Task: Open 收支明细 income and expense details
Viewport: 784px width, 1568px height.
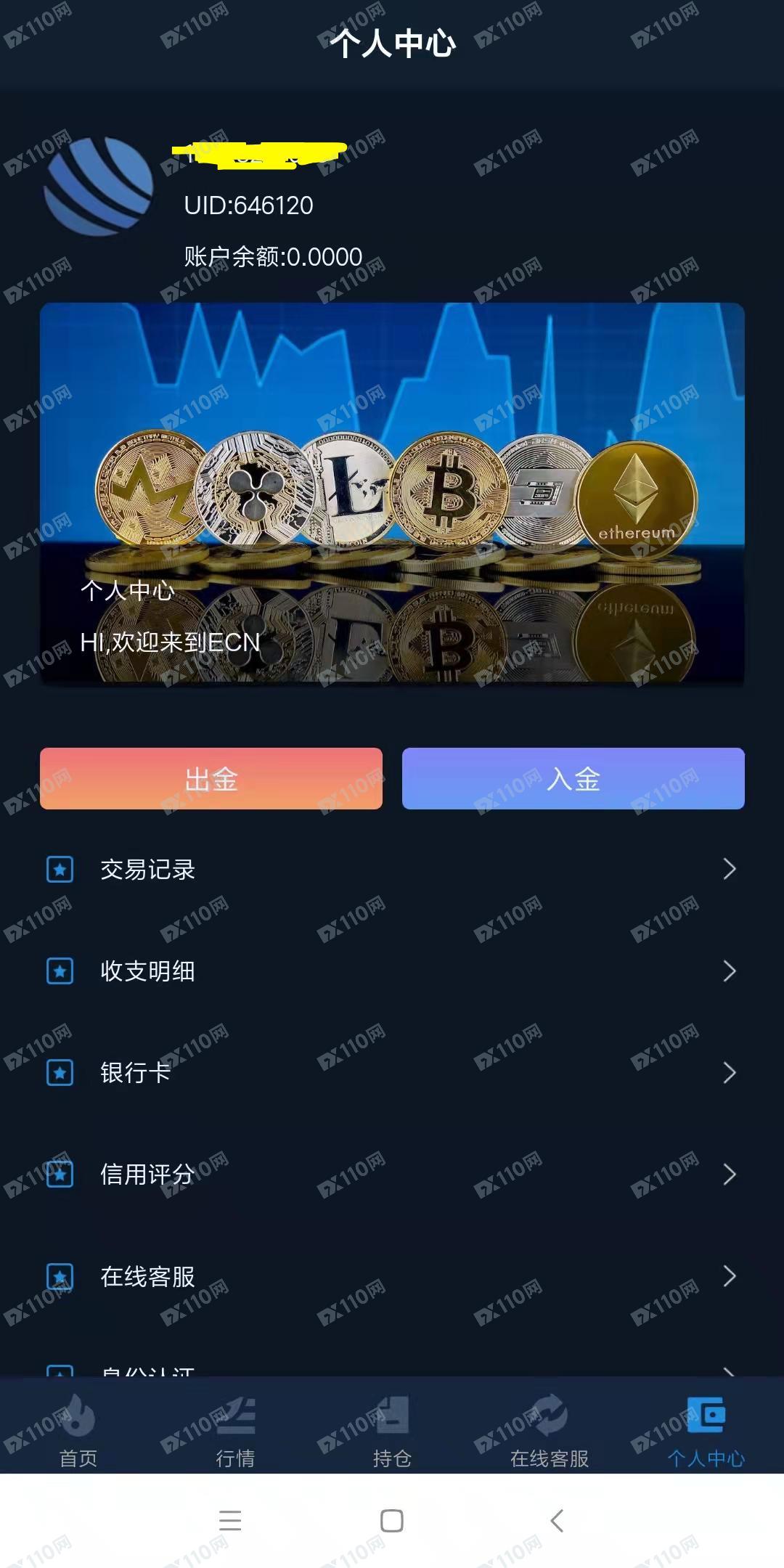Action: pyautogui.click(x=392, y=971)
